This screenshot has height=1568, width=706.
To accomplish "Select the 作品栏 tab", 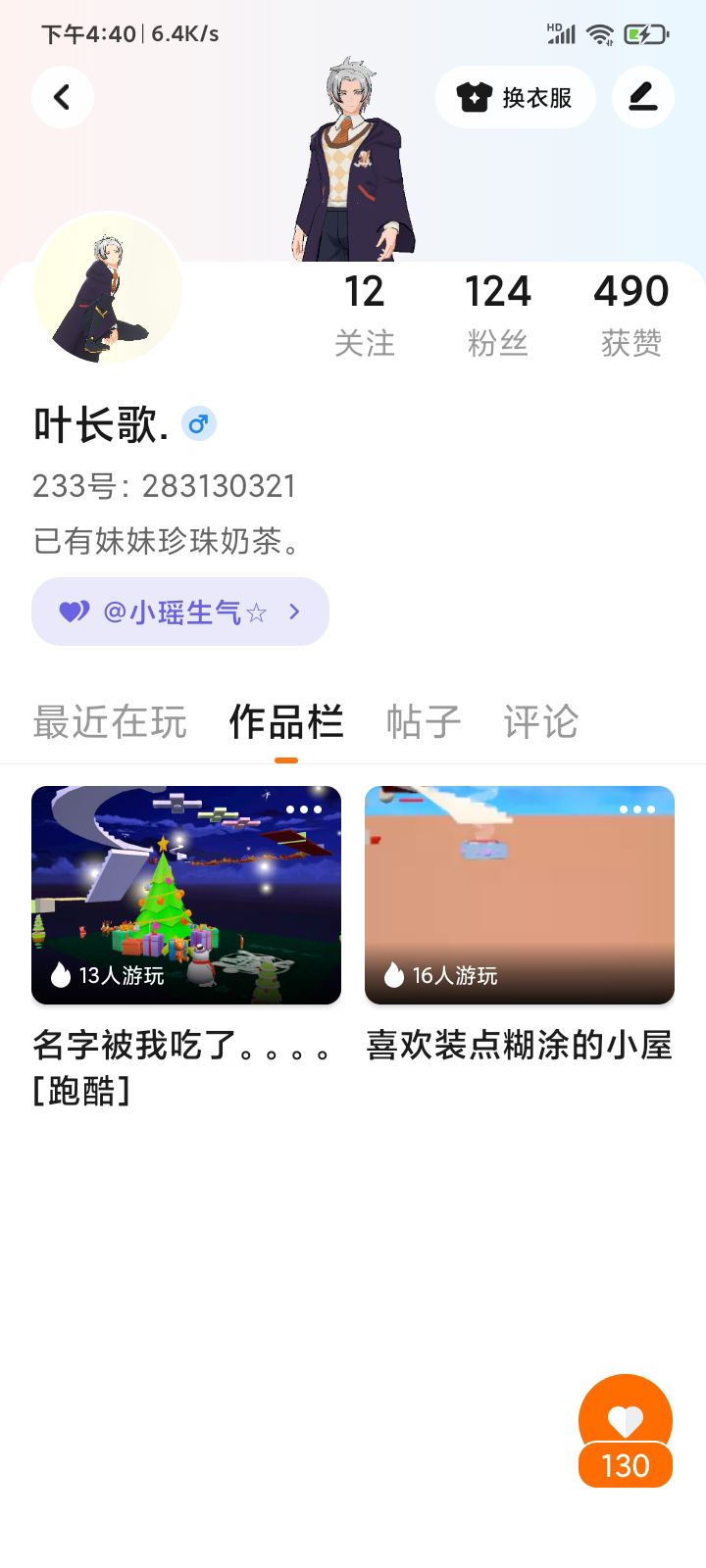I will point(285,722).
